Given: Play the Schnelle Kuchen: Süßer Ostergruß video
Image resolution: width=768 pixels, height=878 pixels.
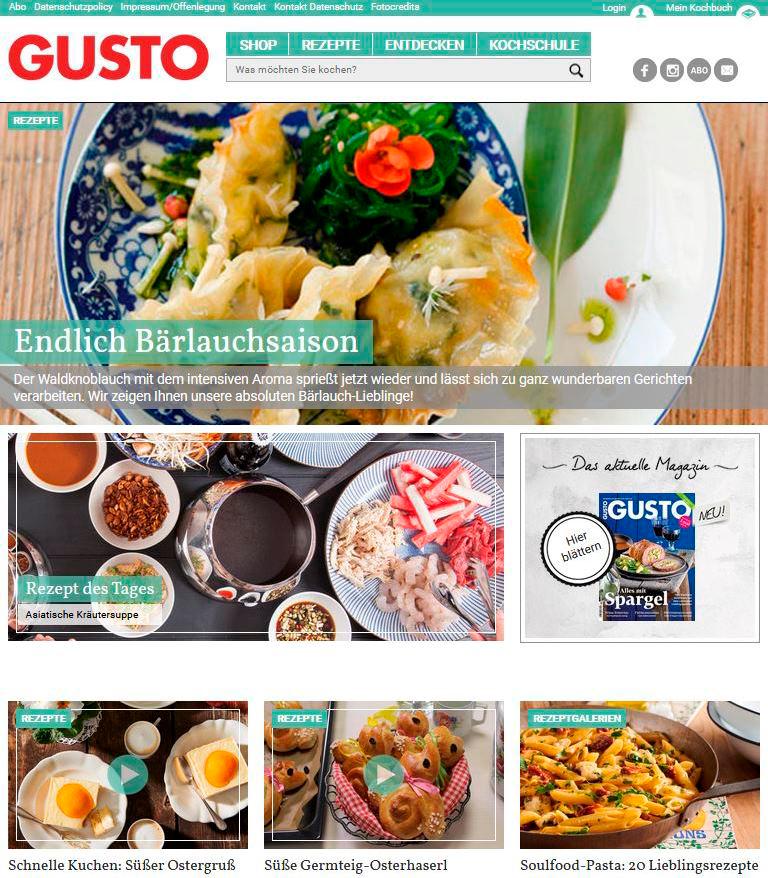Looking at the screenshot, I should pos(127,774).
